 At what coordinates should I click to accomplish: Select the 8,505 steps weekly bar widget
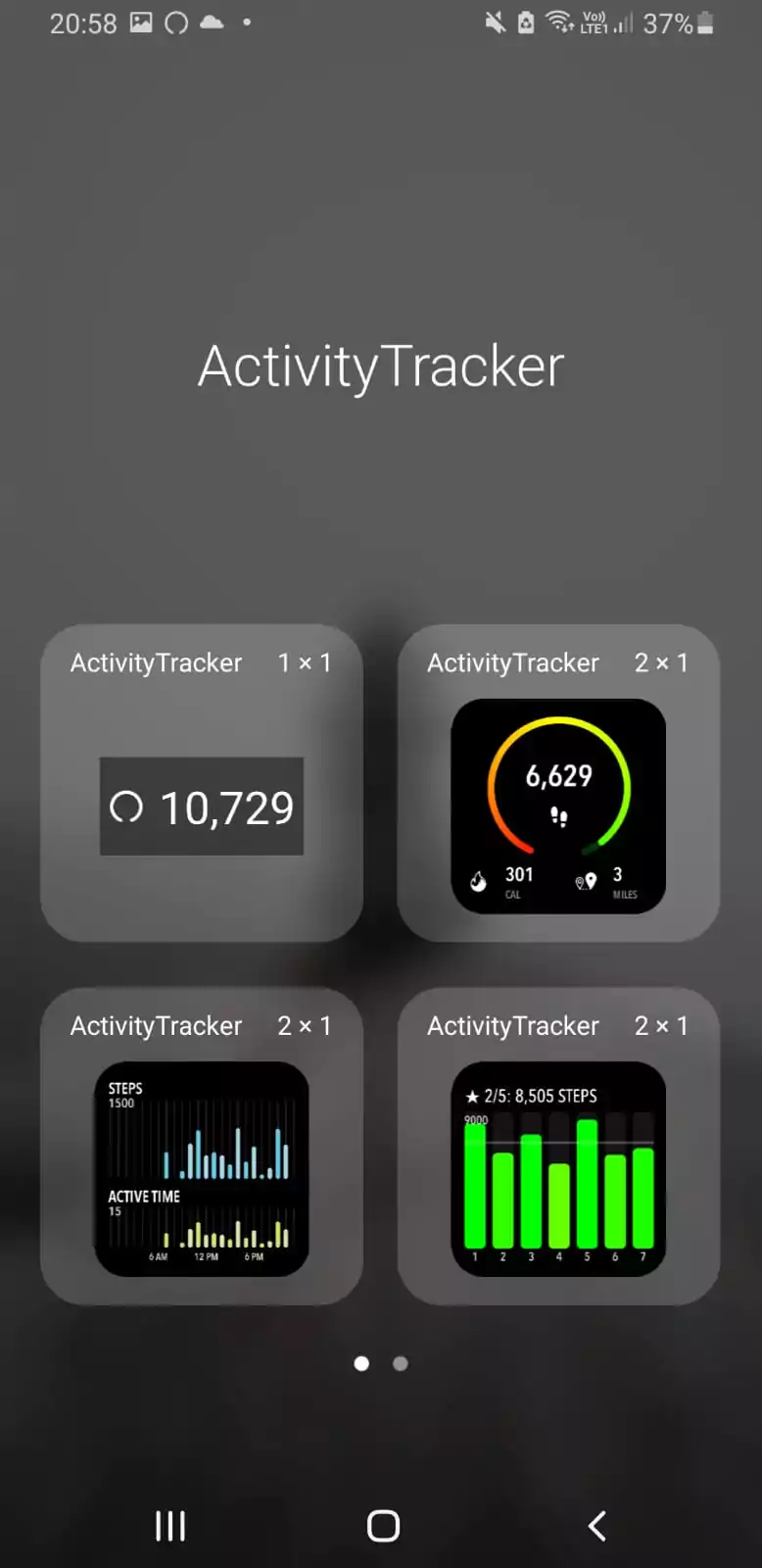558,1146
